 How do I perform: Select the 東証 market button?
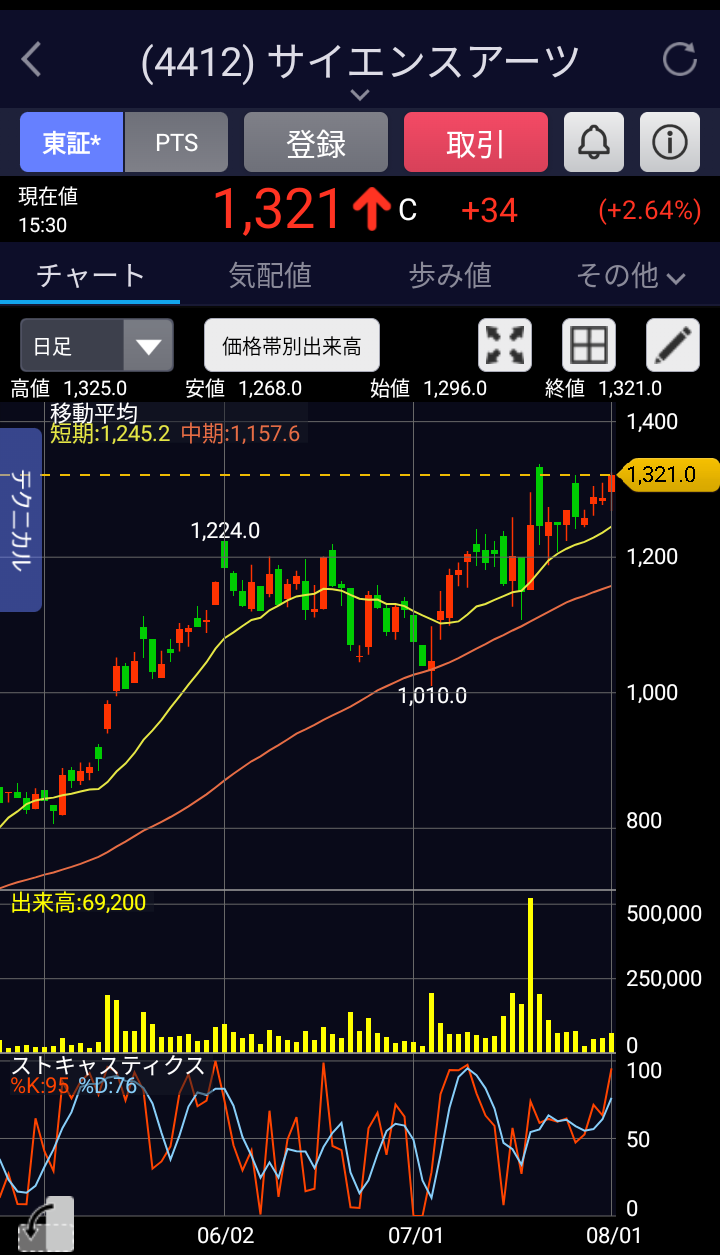point(71,142)
